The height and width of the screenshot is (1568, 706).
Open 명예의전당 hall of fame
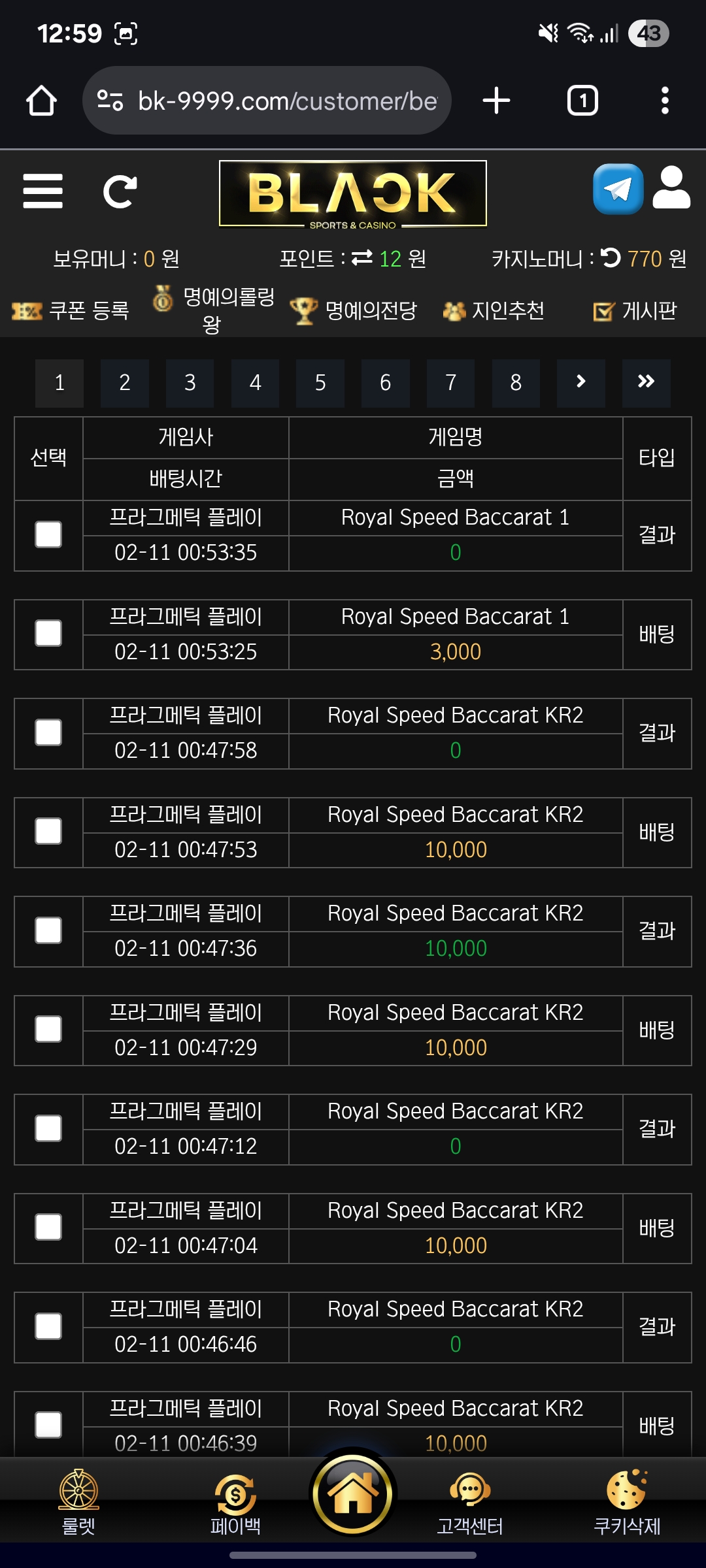point(354,311)
